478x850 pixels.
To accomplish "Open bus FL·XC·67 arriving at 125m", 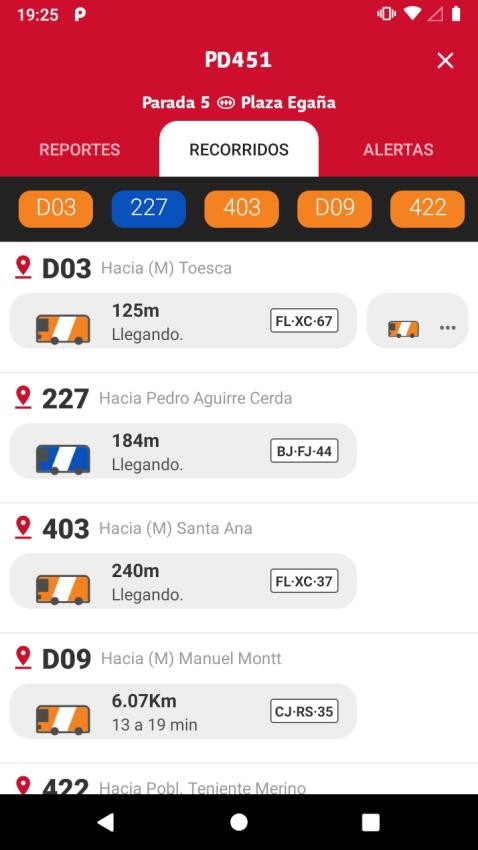I will pos(183,321).
